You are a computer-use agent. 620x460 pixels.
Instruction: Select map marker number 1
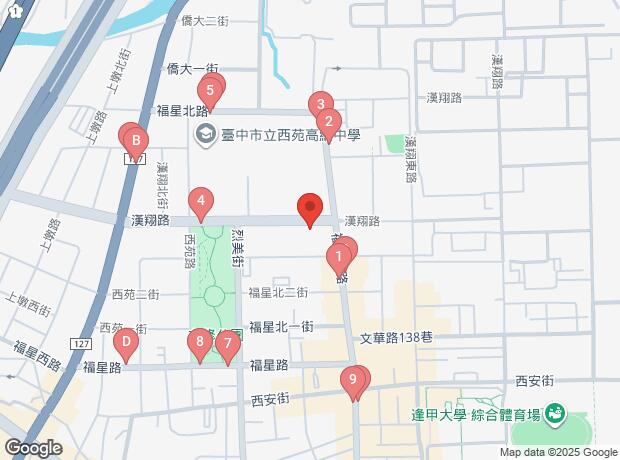coord(338,257)
